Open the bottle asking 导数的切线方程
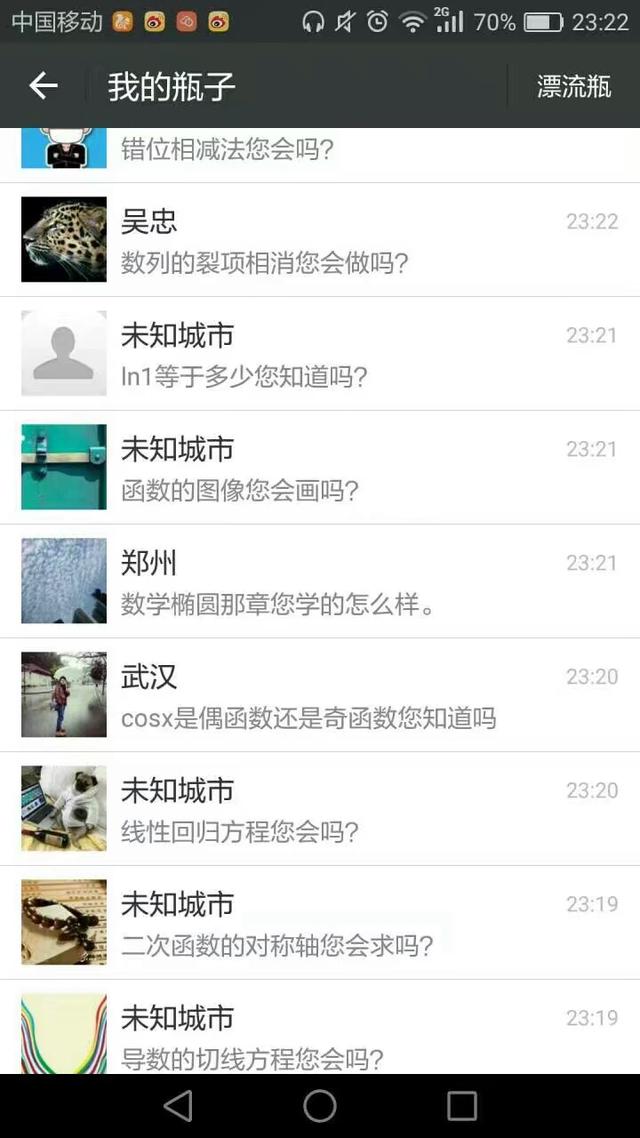This screenshot has height=1138, width=640. [x=320, y=1027]
